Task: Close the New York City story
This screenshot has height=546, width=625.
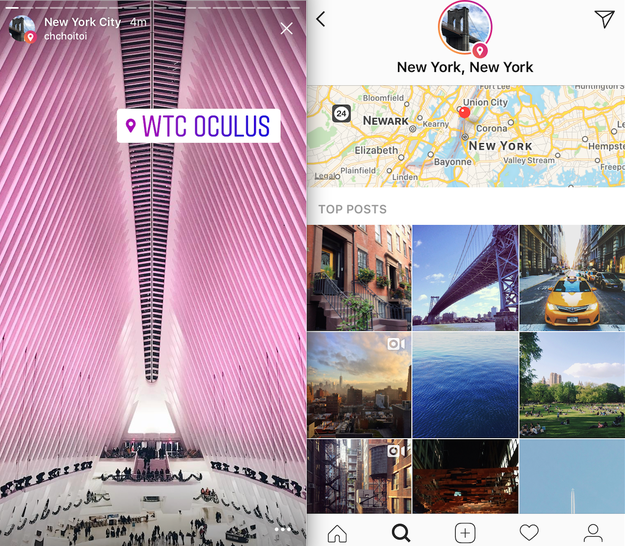Action: click(x=286, y=28)
